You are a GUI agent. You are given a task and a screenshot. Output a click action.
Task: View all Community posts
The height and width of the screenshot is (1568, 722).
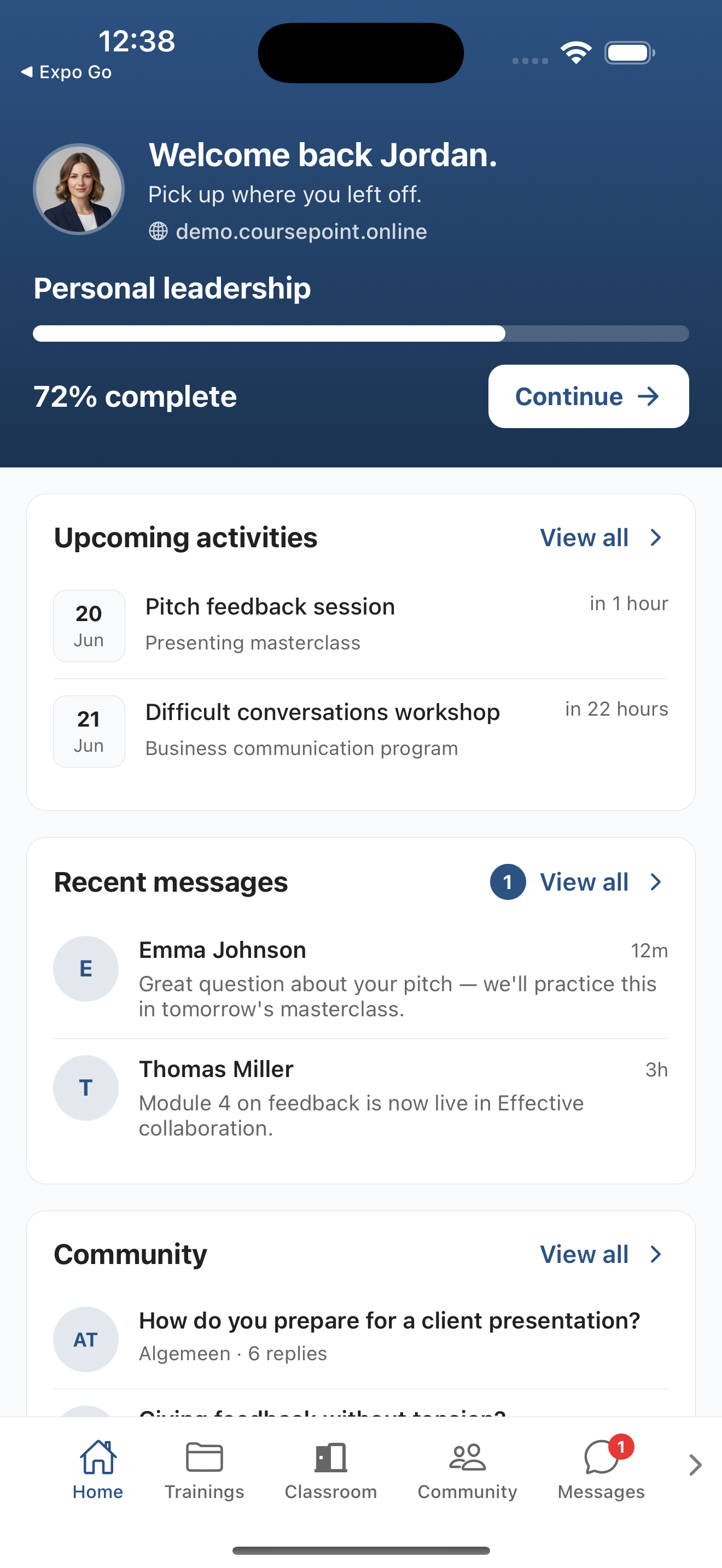click(601, 1255)
